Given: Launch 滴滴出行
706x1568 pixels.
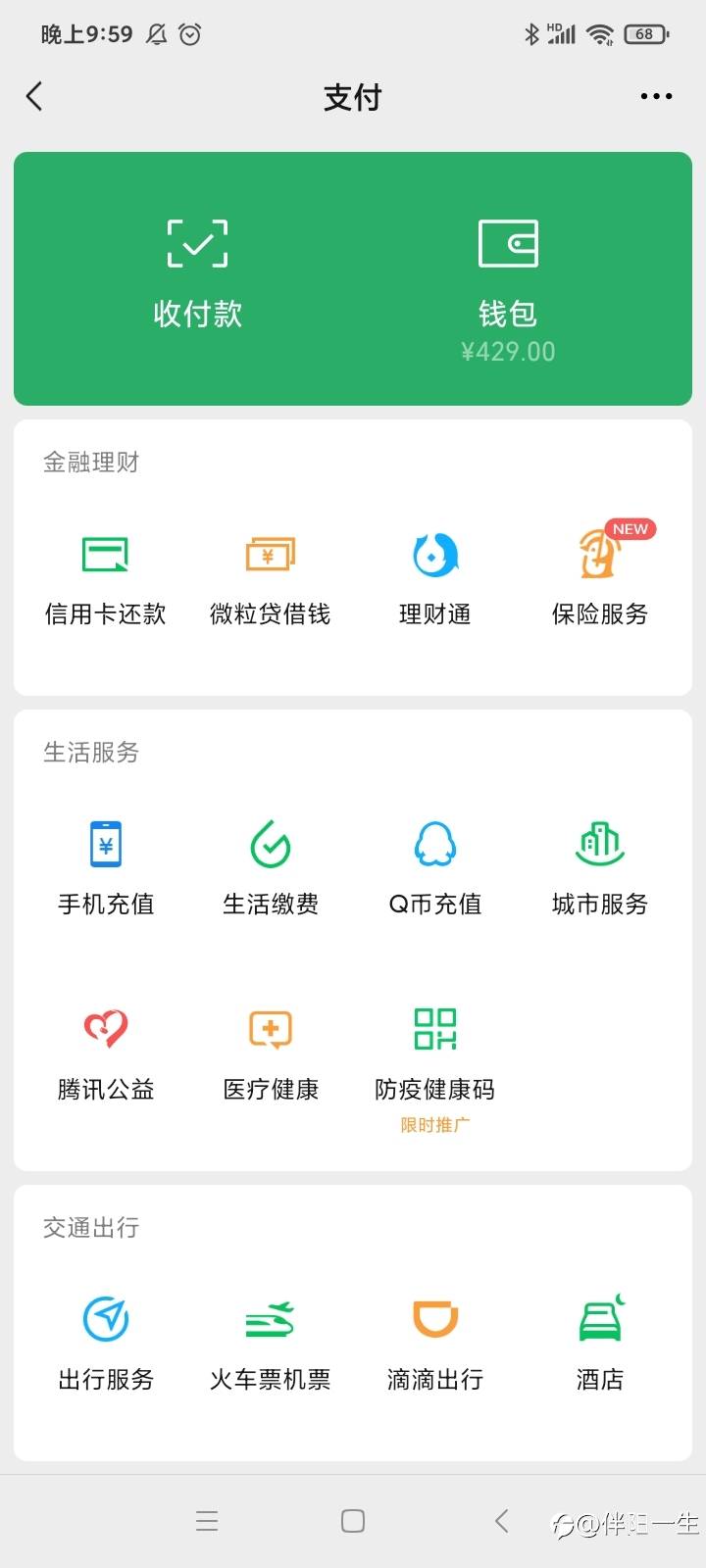Looking at the screenshot, I should 435,1343.
